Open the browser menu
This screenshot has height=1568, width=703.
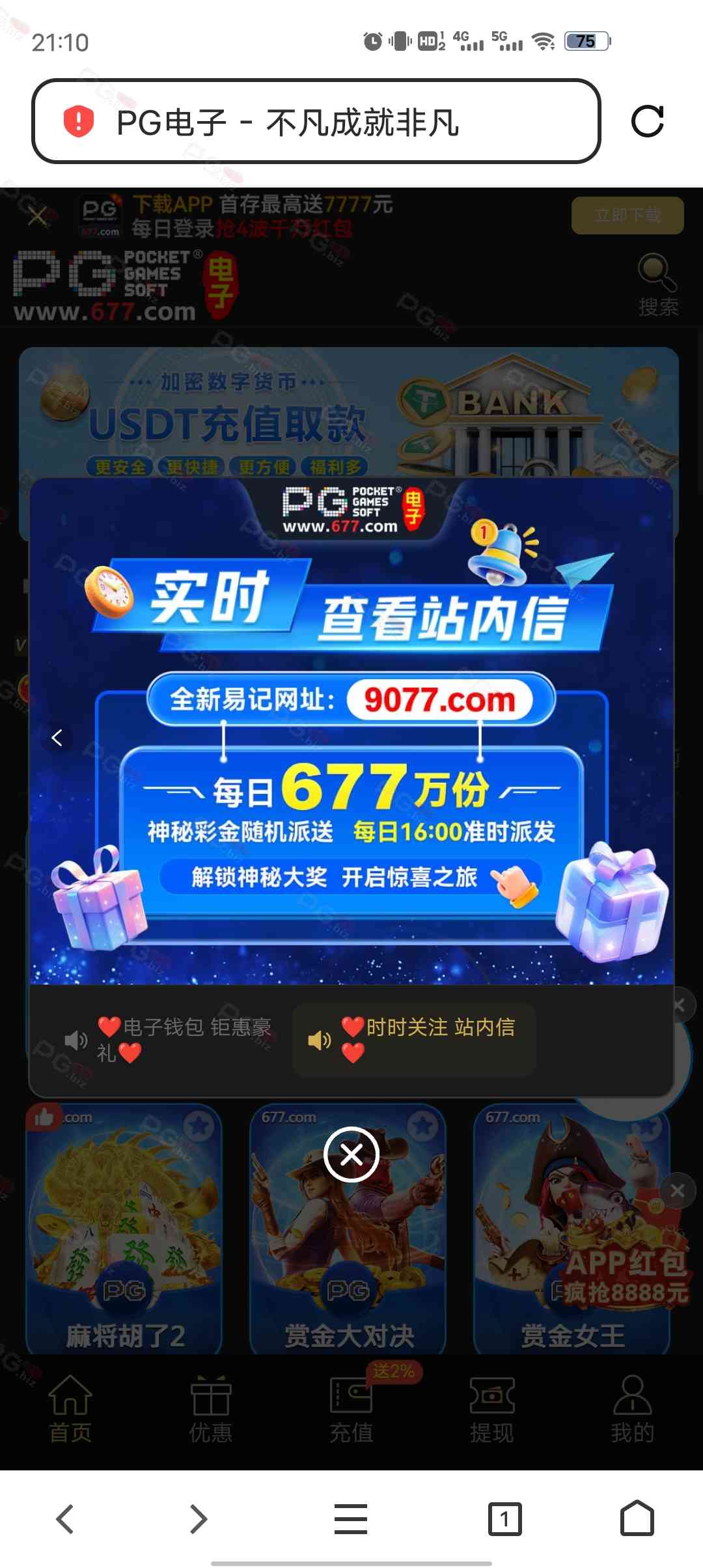[x=351, y=1519]
